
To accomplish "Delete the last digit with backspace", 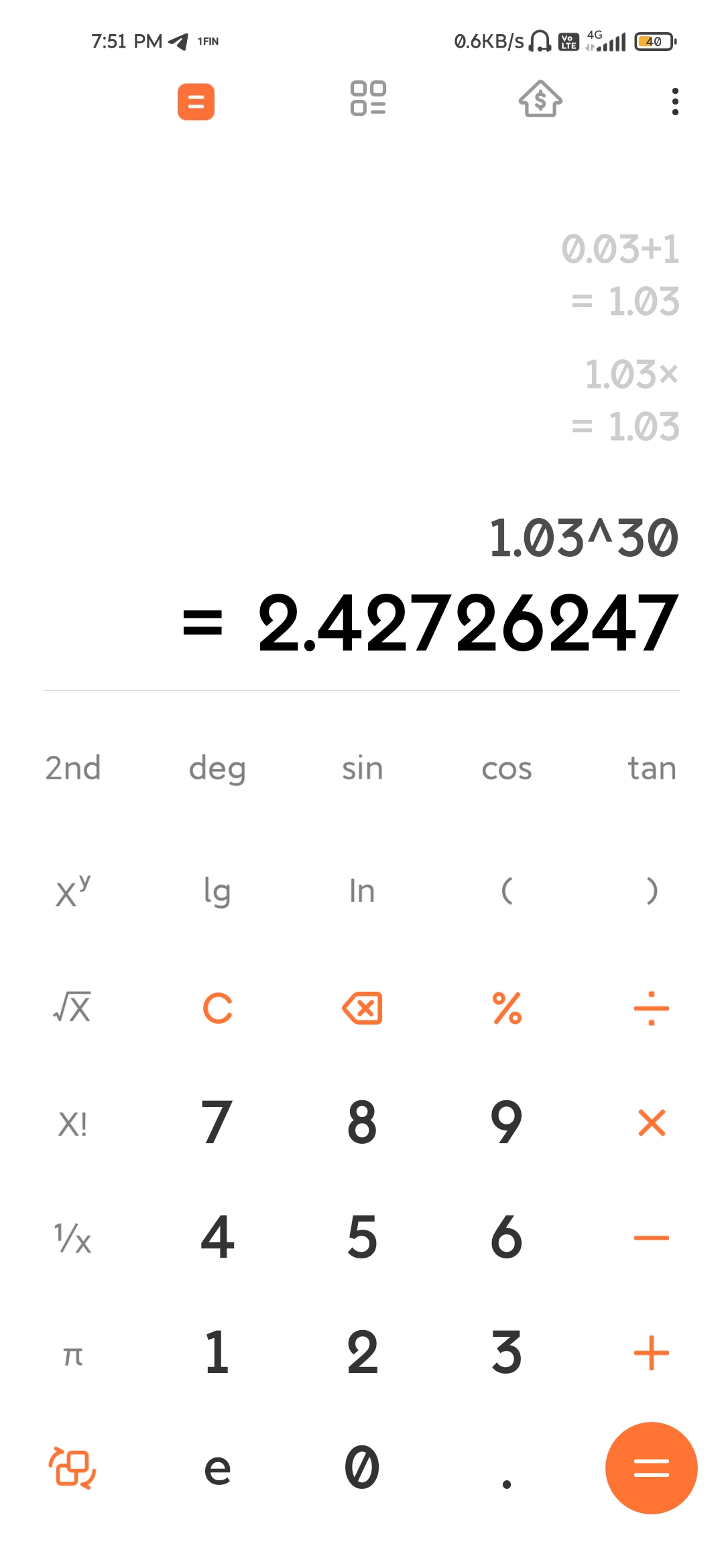I will pyautogui.click(x=362, y=1008).
